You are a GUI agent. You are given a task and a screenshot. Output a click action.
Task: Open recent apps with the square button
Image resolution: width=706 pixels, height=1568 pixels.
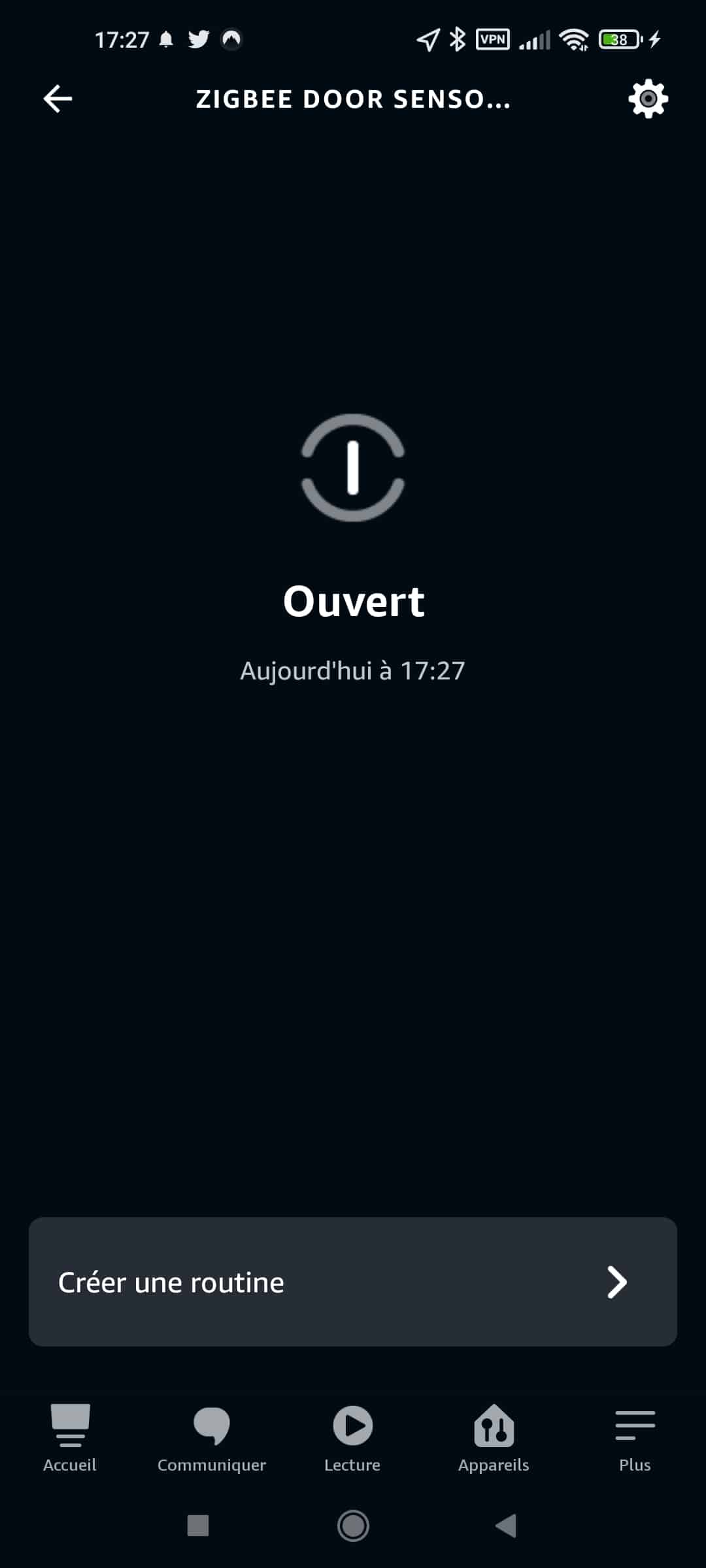point(198,1526)
